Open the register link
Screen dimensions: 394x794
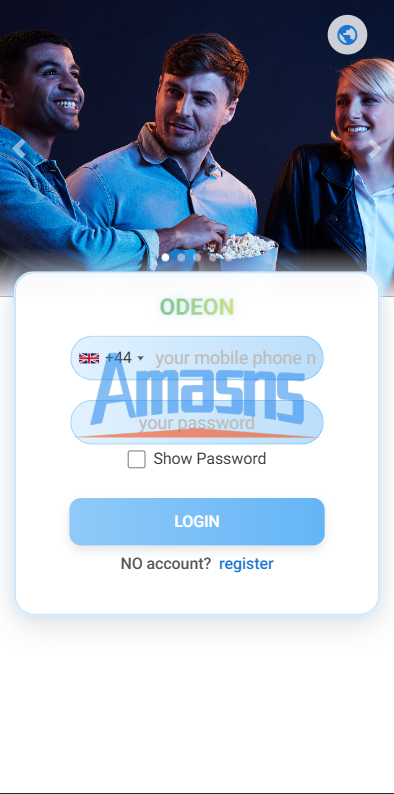point(246,564)
